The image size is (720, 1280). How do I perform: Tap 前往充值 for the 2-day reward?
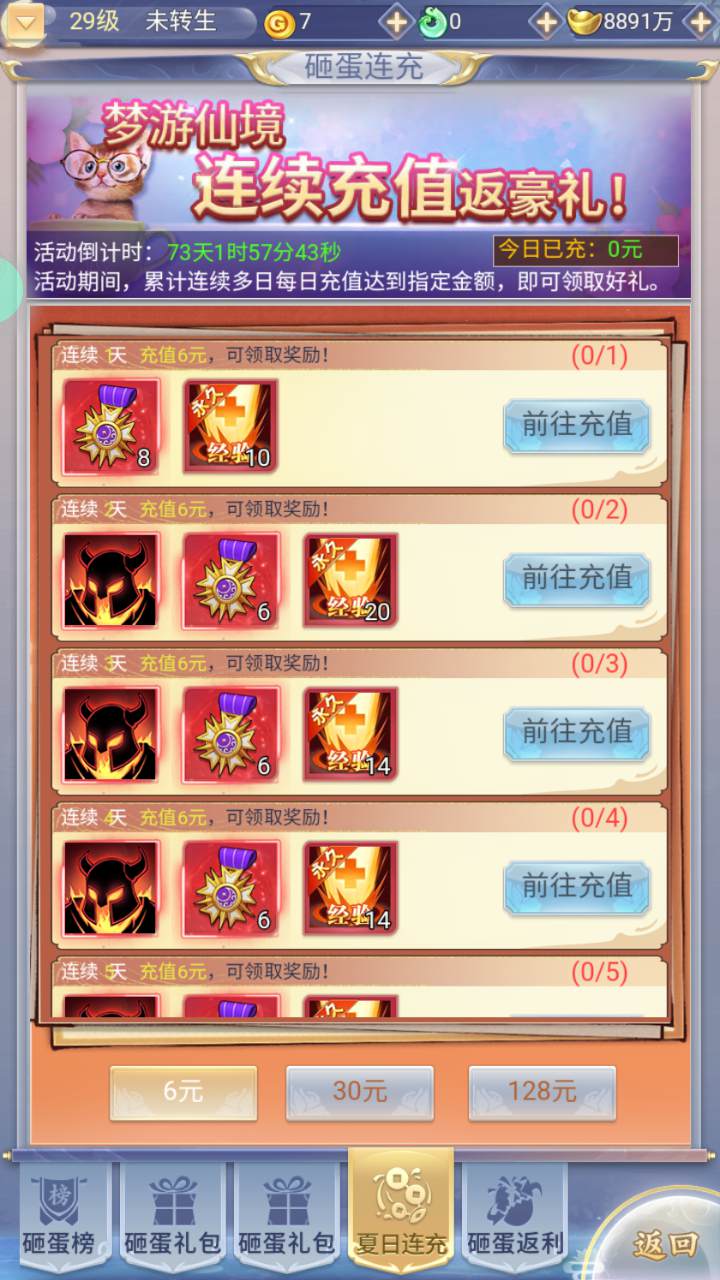coord(576,578)
